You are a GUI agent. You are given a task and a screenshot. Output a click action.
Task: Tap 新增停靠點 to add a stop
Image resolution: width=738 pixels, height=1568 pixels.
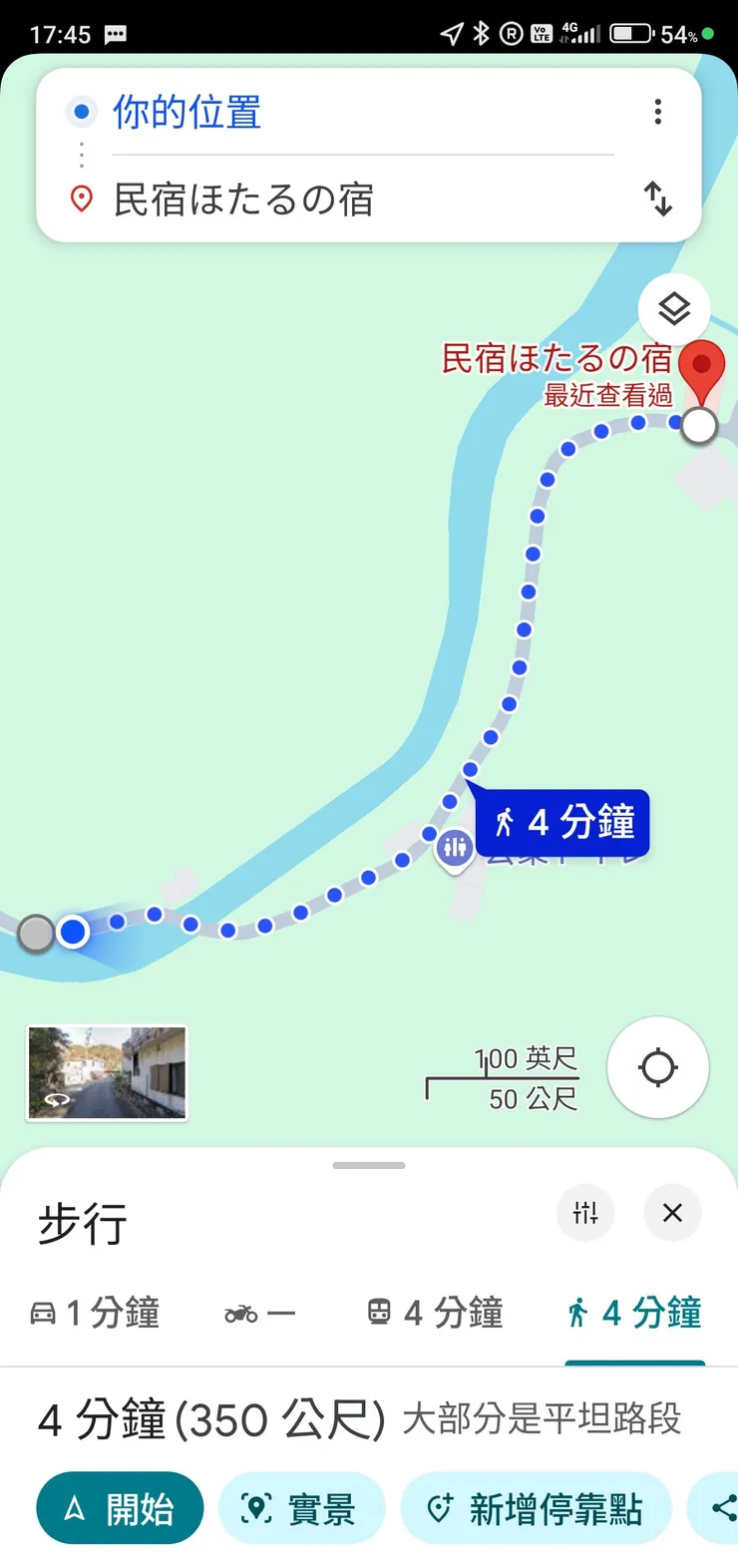coord(536,1509)
